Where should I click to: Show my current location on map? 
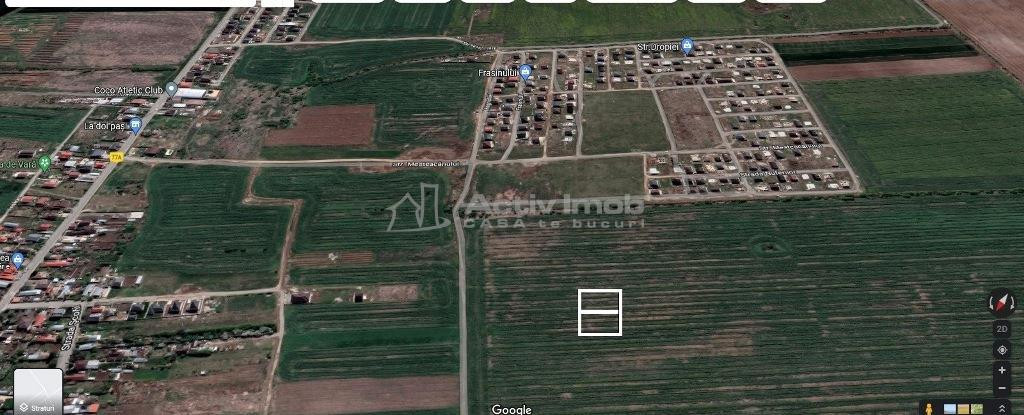[x=1001, y=350]
